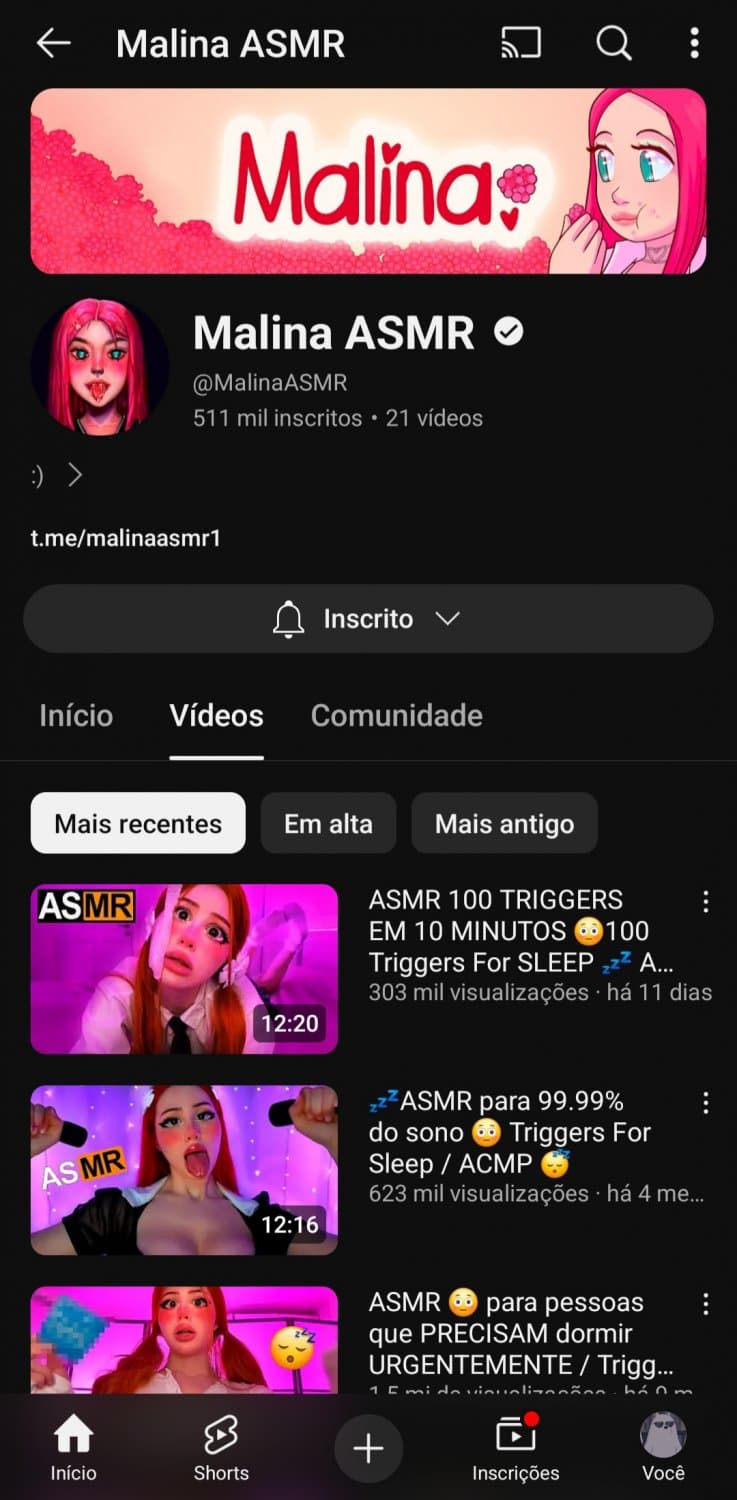737x1500 pixels.
Task: Toggle the Mais recentes filter chip
Action: (137, 823)
